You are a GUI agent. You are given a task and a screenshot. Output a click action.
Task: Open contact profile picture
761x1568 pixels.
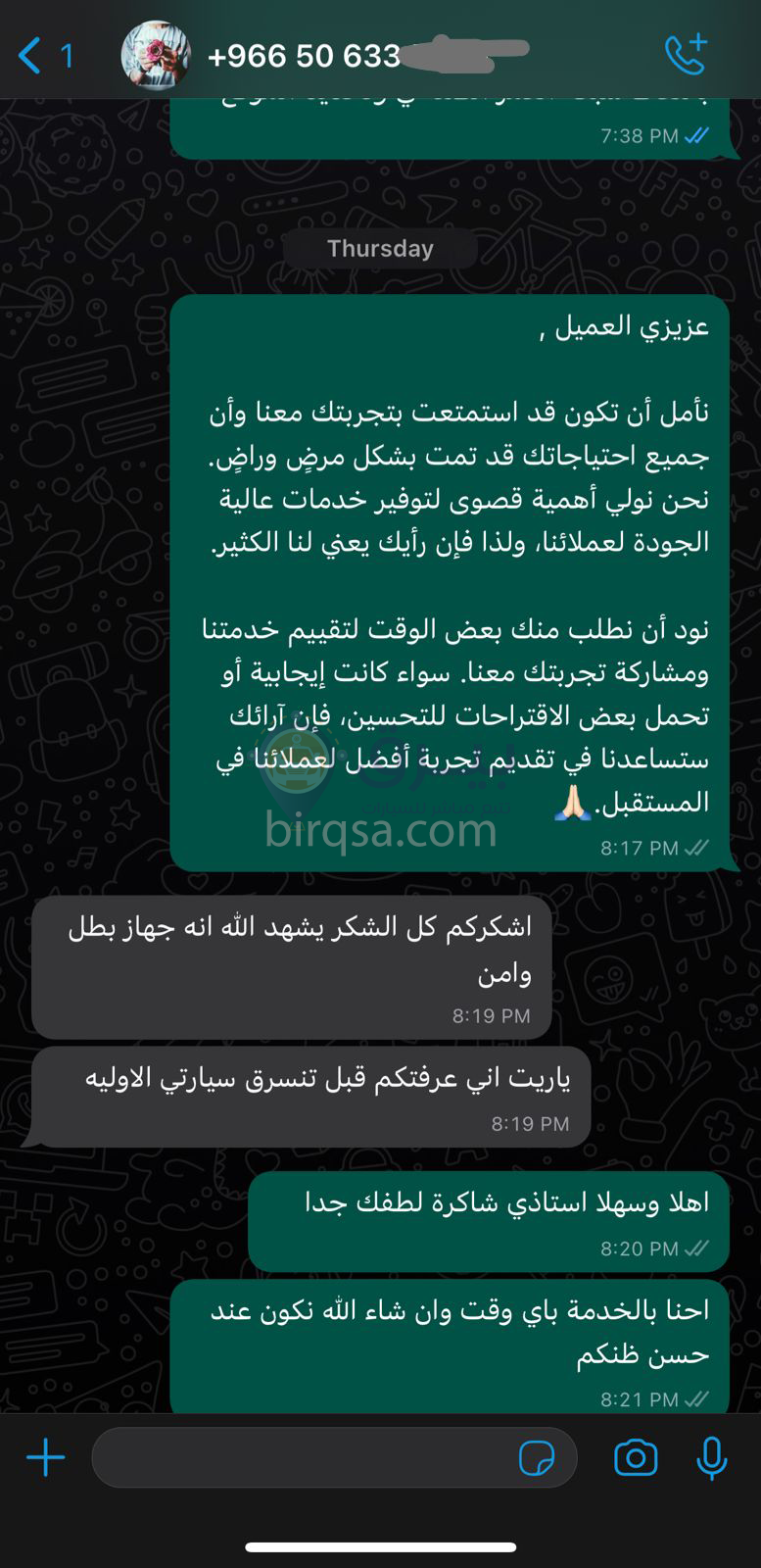(155, 56)
